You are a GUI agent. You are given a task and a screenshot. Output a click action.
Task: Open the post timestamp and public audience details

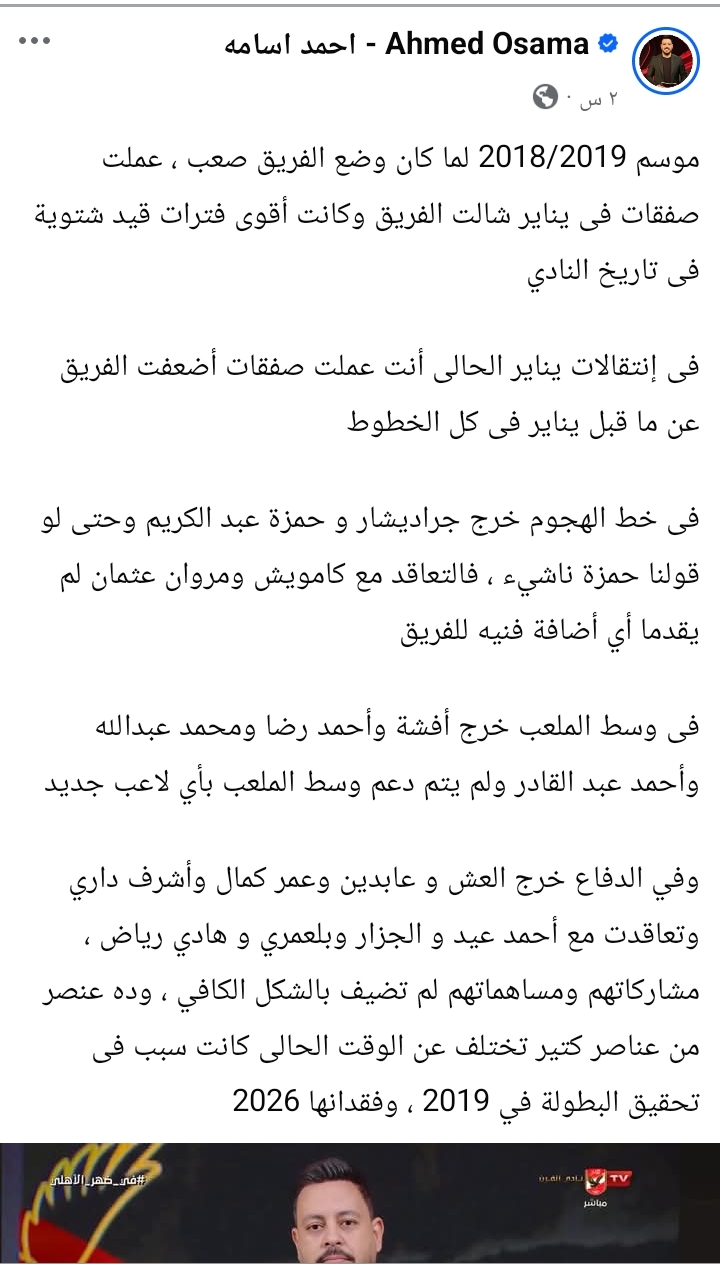578,97
